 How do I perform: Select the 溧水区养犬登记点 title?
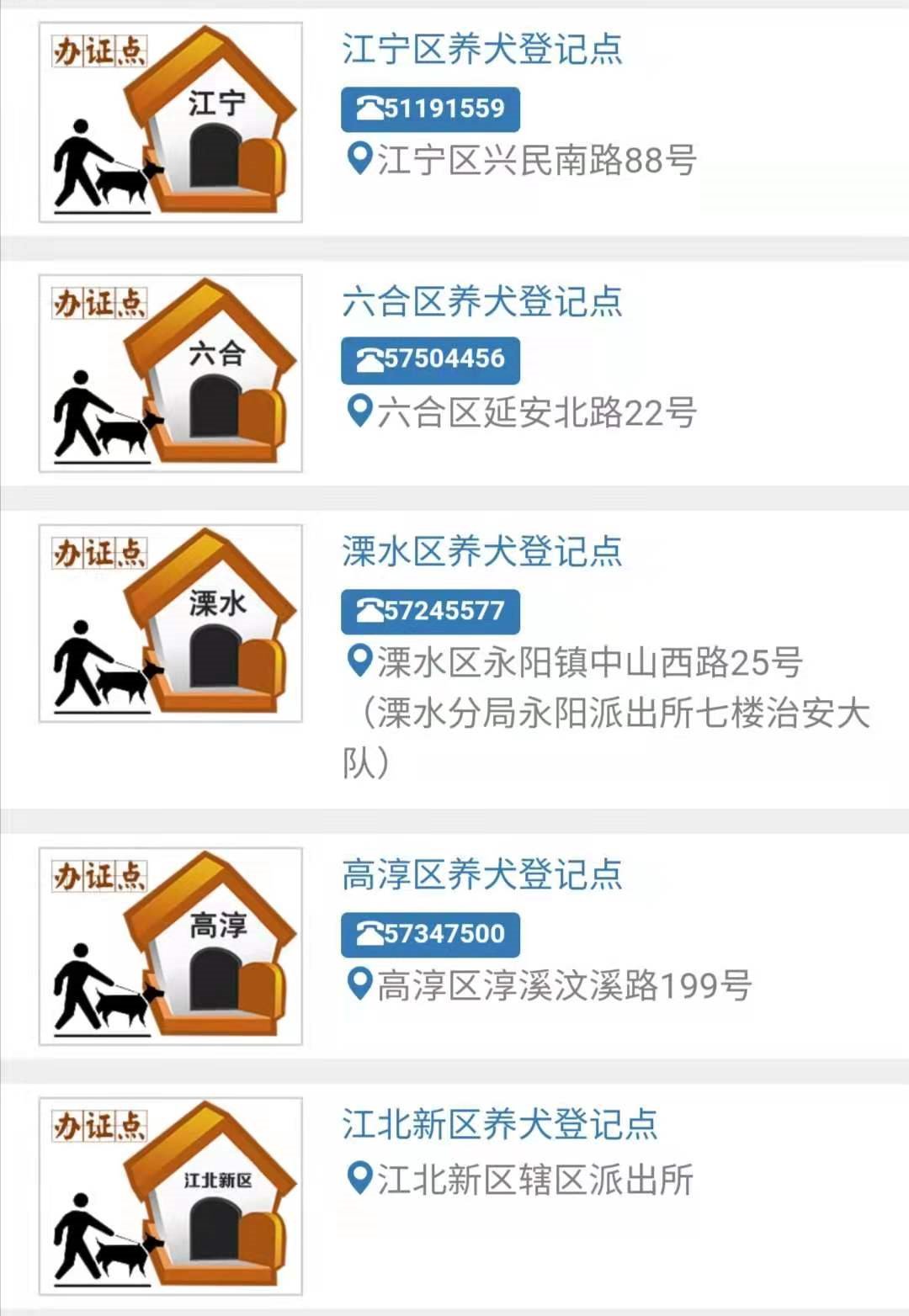pyautogui.click(x=481, y=552)
